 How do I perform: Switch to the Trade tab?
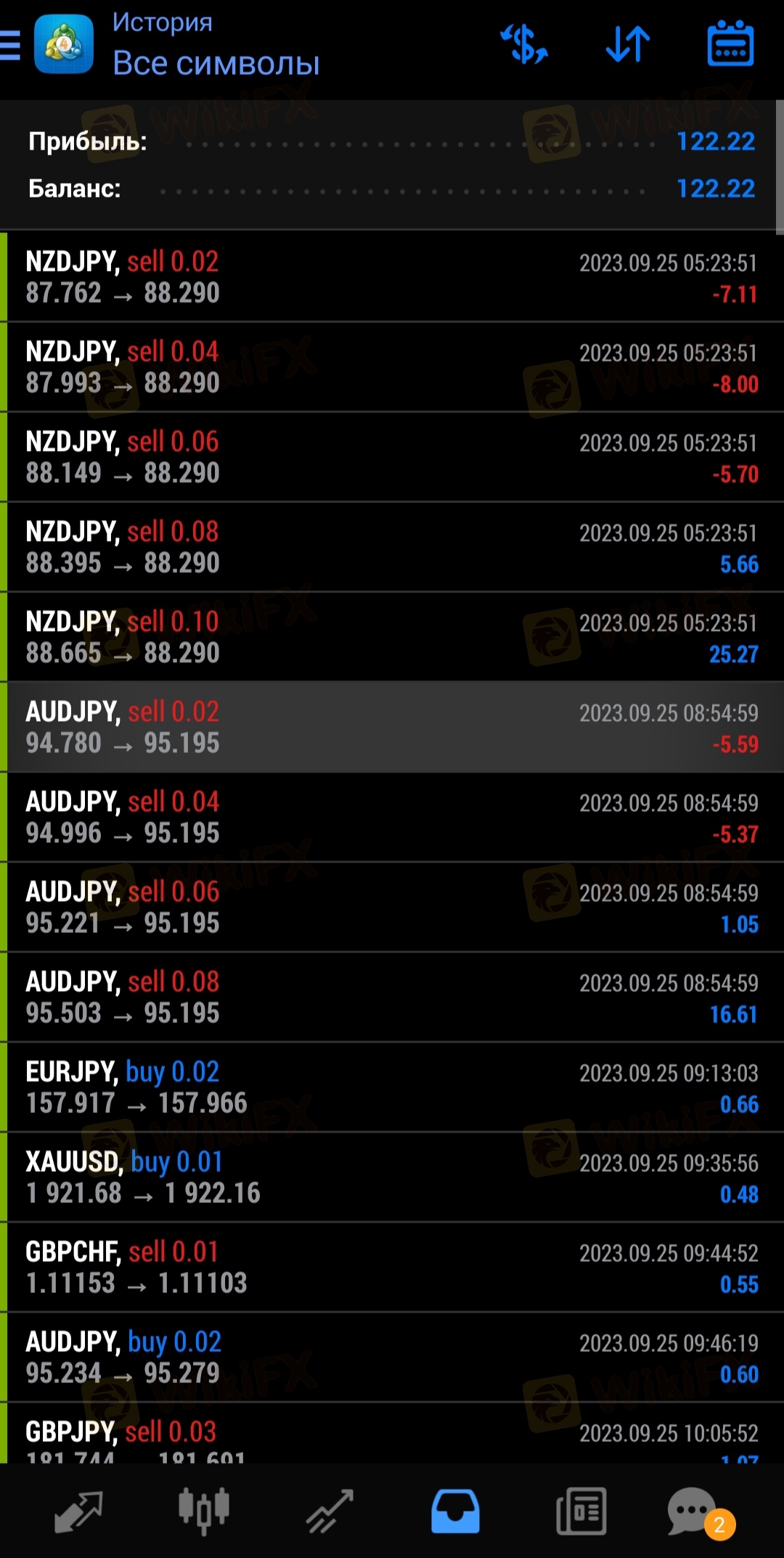tap(330, 1512)
